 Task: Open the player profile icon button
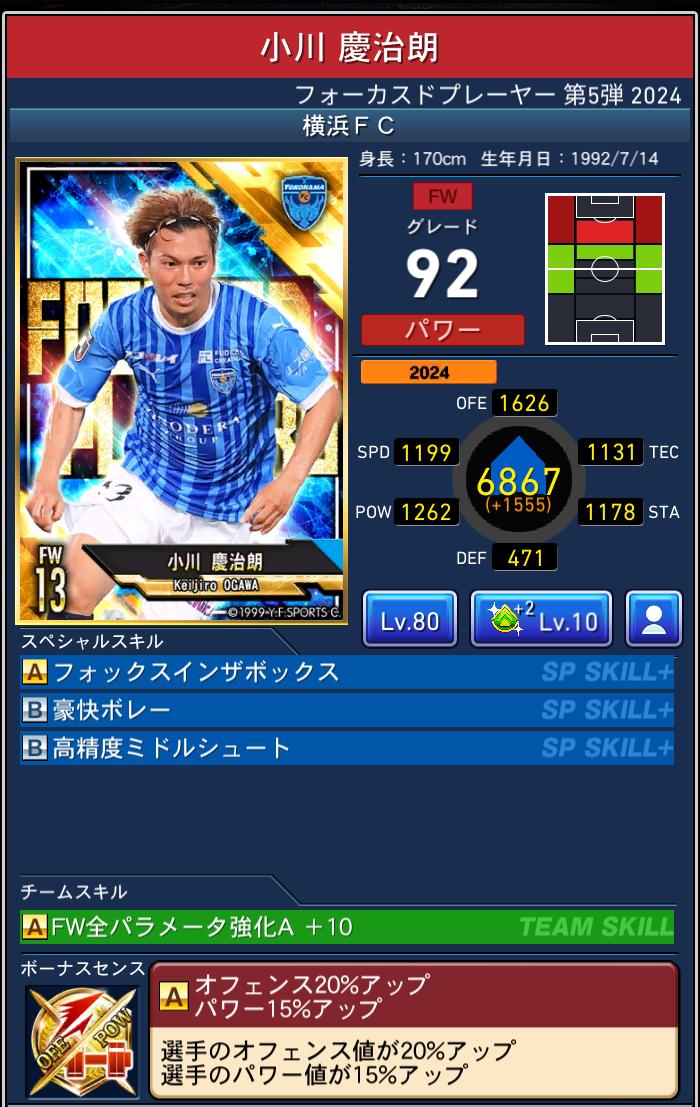pyautogui.click(x=653, y=620)
